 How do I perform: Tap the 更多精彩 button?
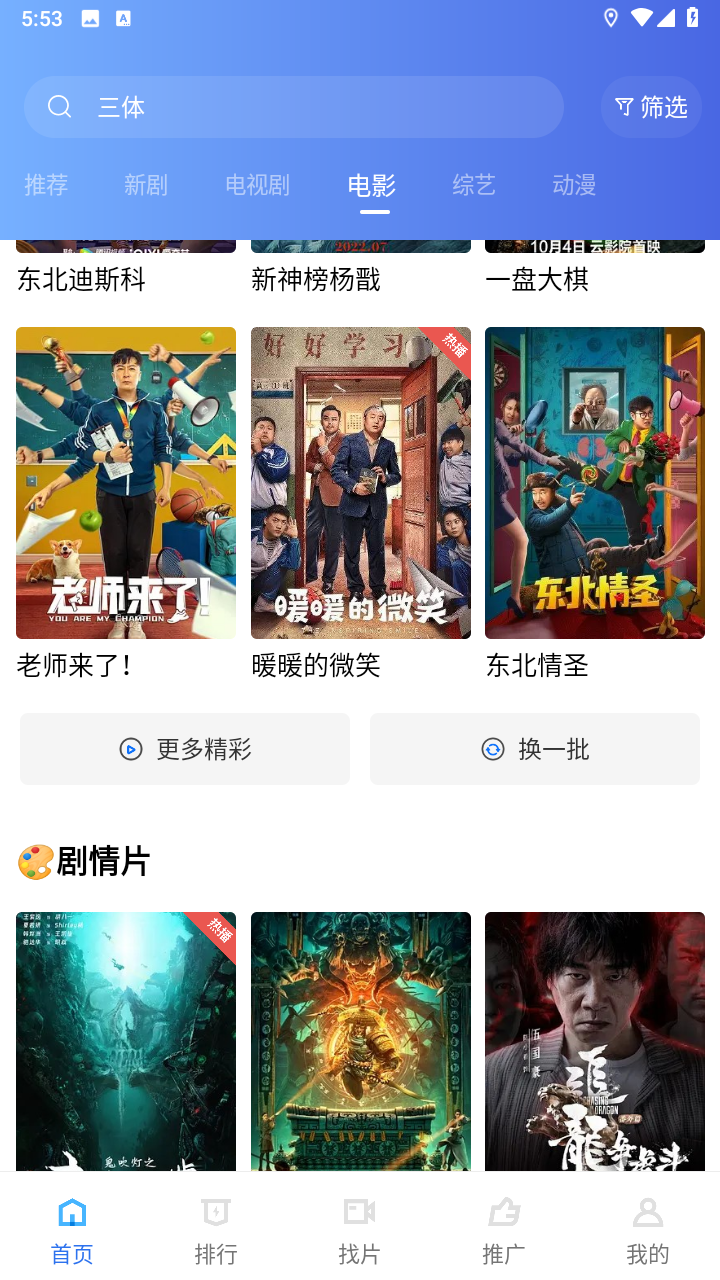click(185, 749)
